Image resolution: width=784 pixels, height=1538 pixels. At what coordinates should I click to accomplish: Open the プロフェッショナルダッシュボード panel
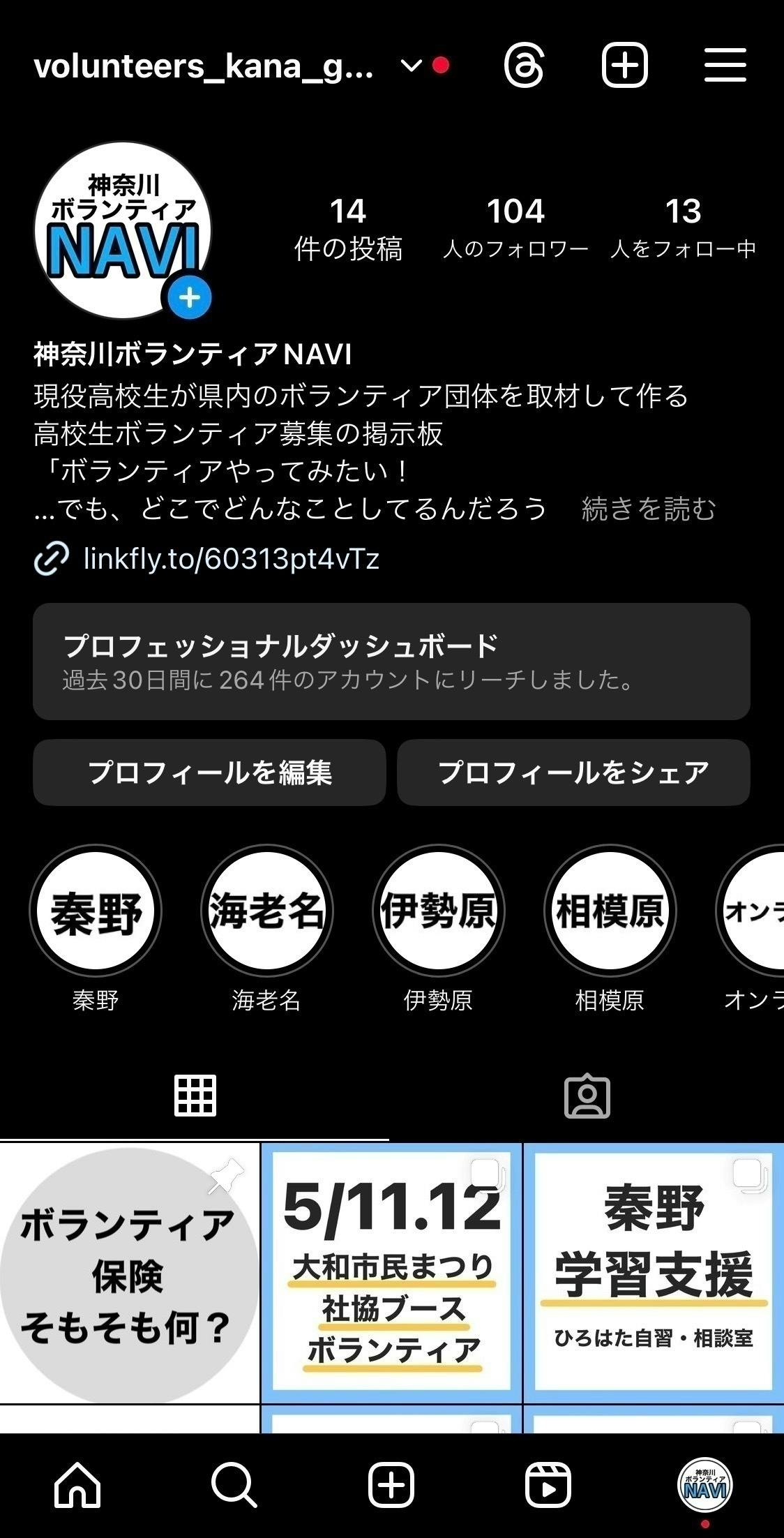pyautogui.click(x=392, y=660)
